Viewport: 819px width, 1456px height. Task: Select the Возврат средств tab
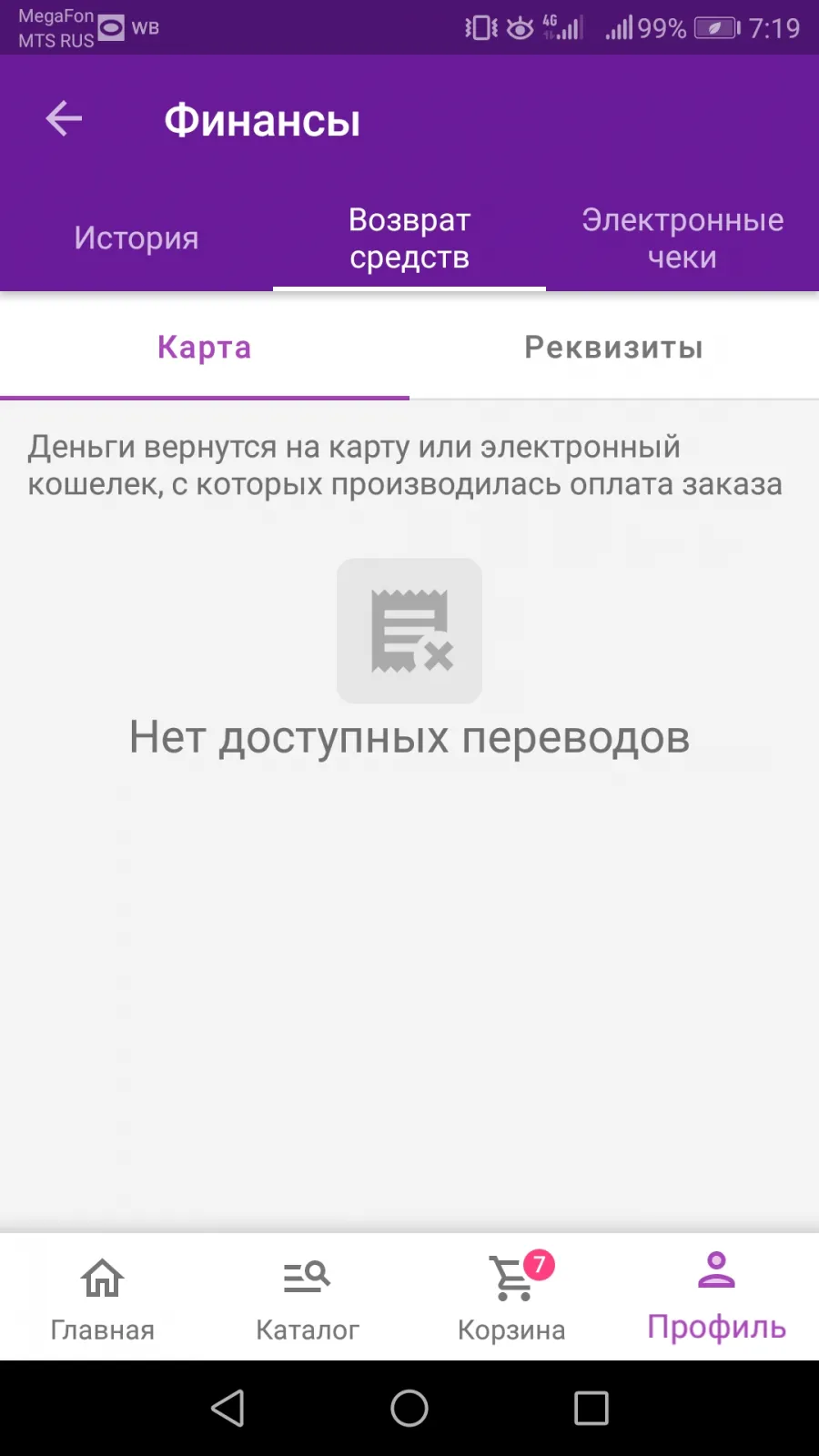tap(409, 238)
